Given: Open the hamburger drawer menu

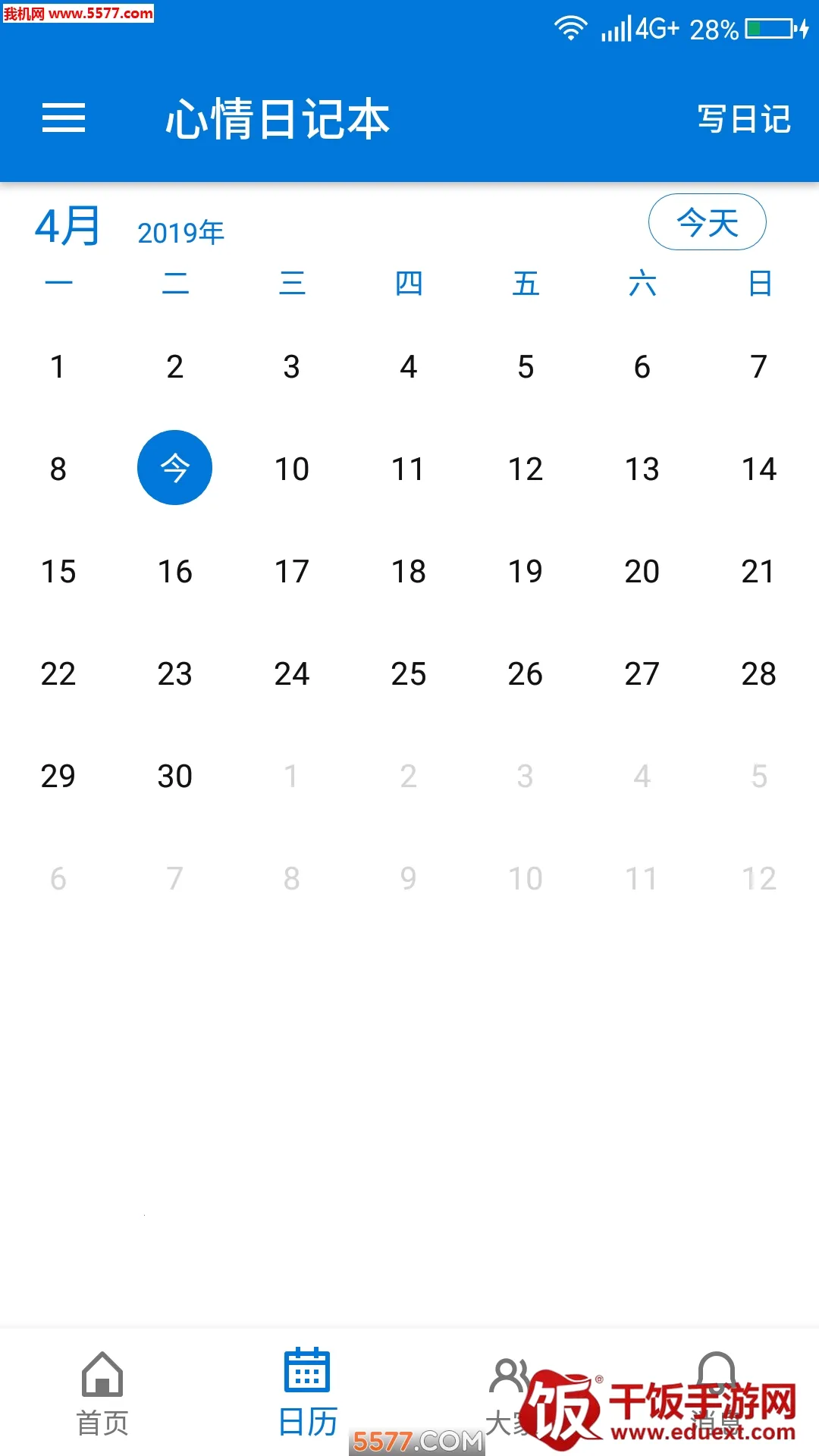Looking at the screenshot, I should pyautogui.click(x=64, y=118).
